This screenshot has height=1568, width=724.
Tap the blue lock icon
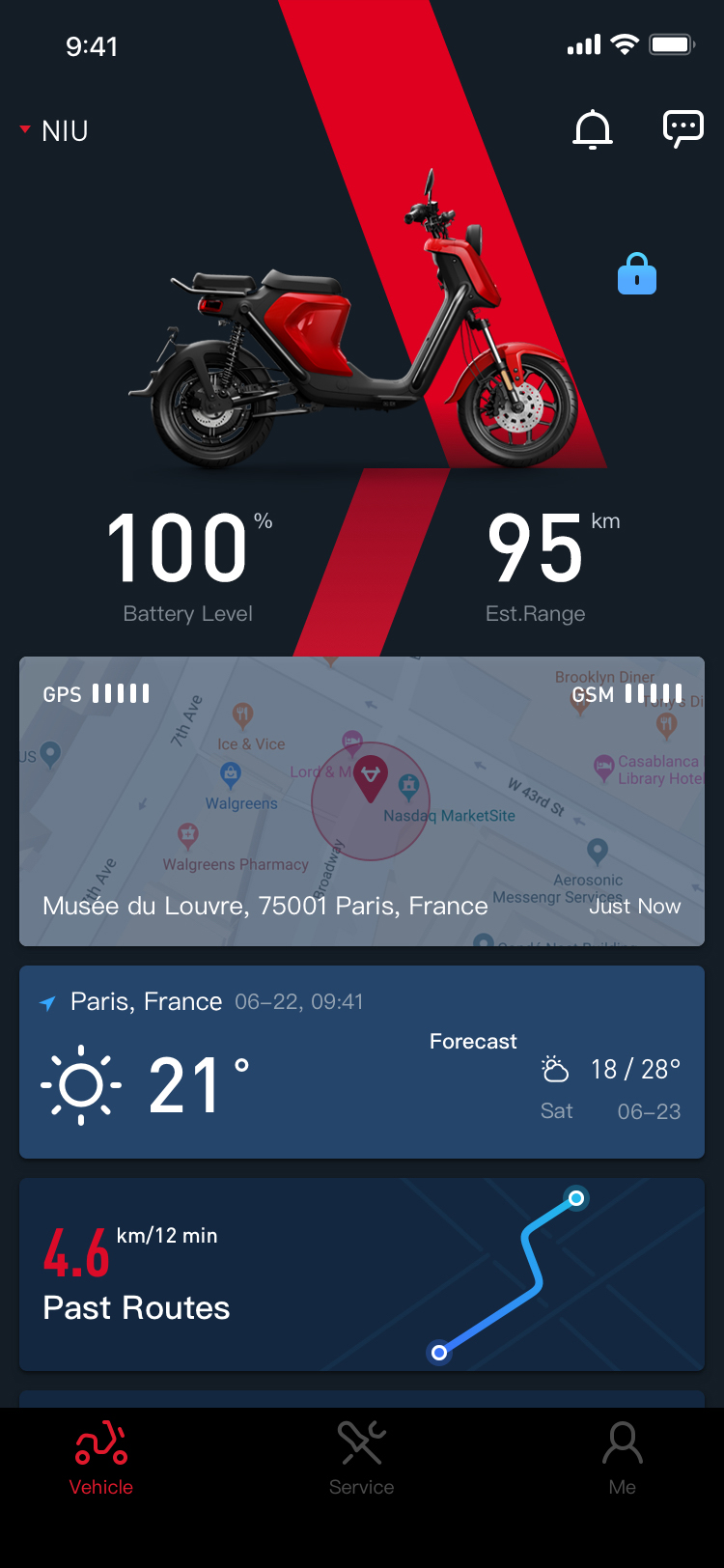tap(637, 274)
